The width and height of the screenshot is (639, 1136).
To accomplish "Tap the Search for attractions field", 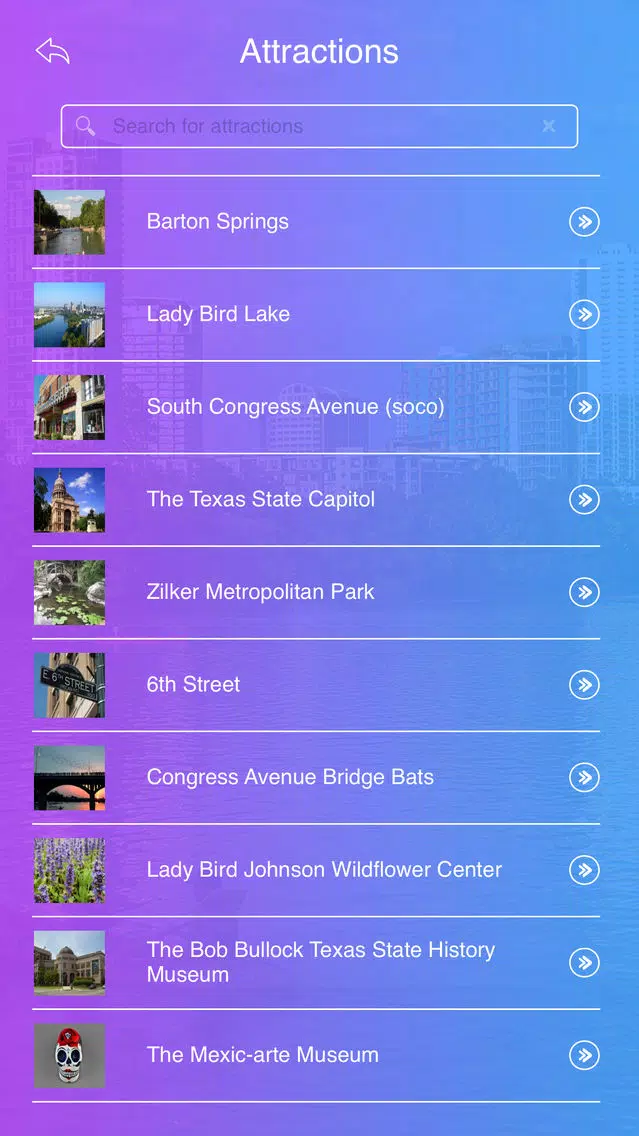I will coord(319,126).
